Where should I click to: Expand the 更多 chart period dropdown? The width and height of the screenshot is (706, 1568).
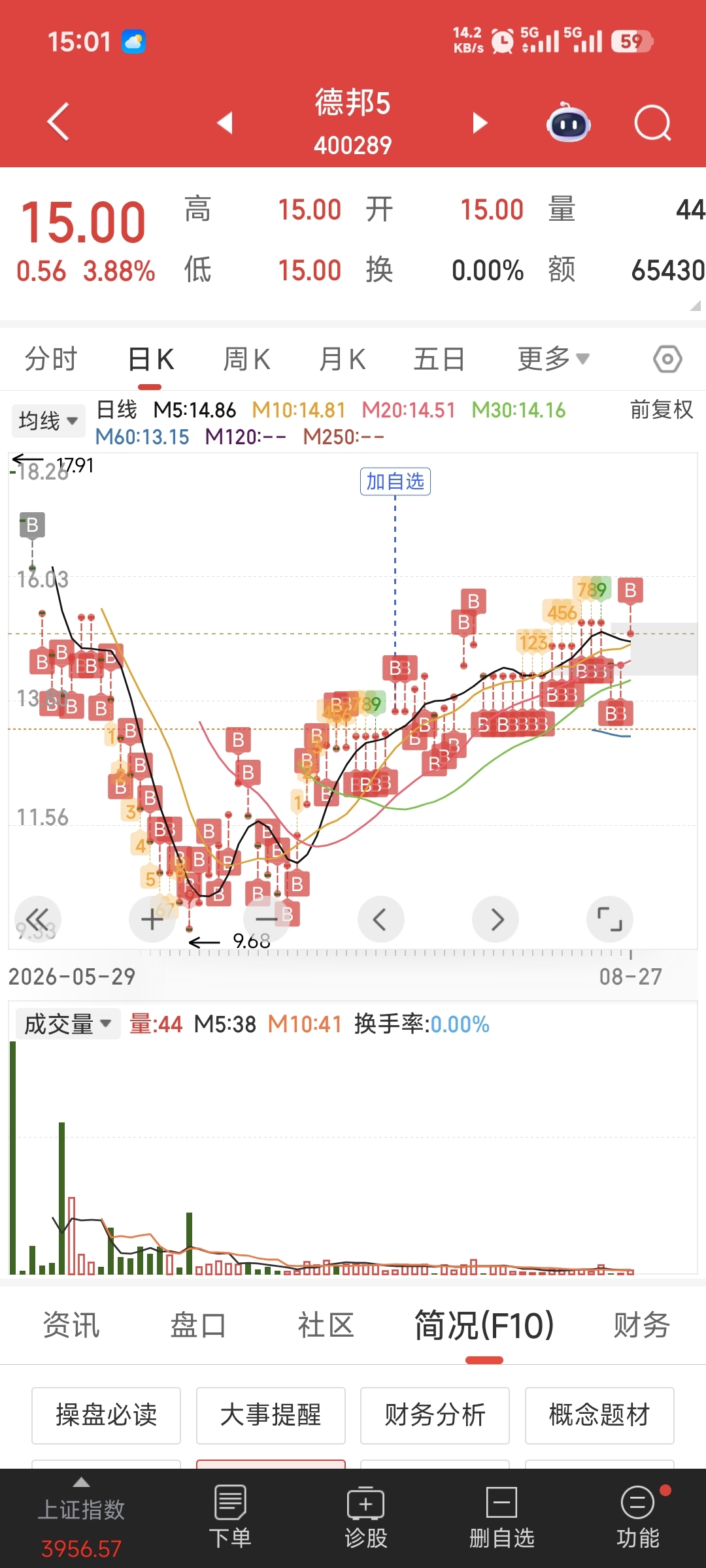coord(553,359)
